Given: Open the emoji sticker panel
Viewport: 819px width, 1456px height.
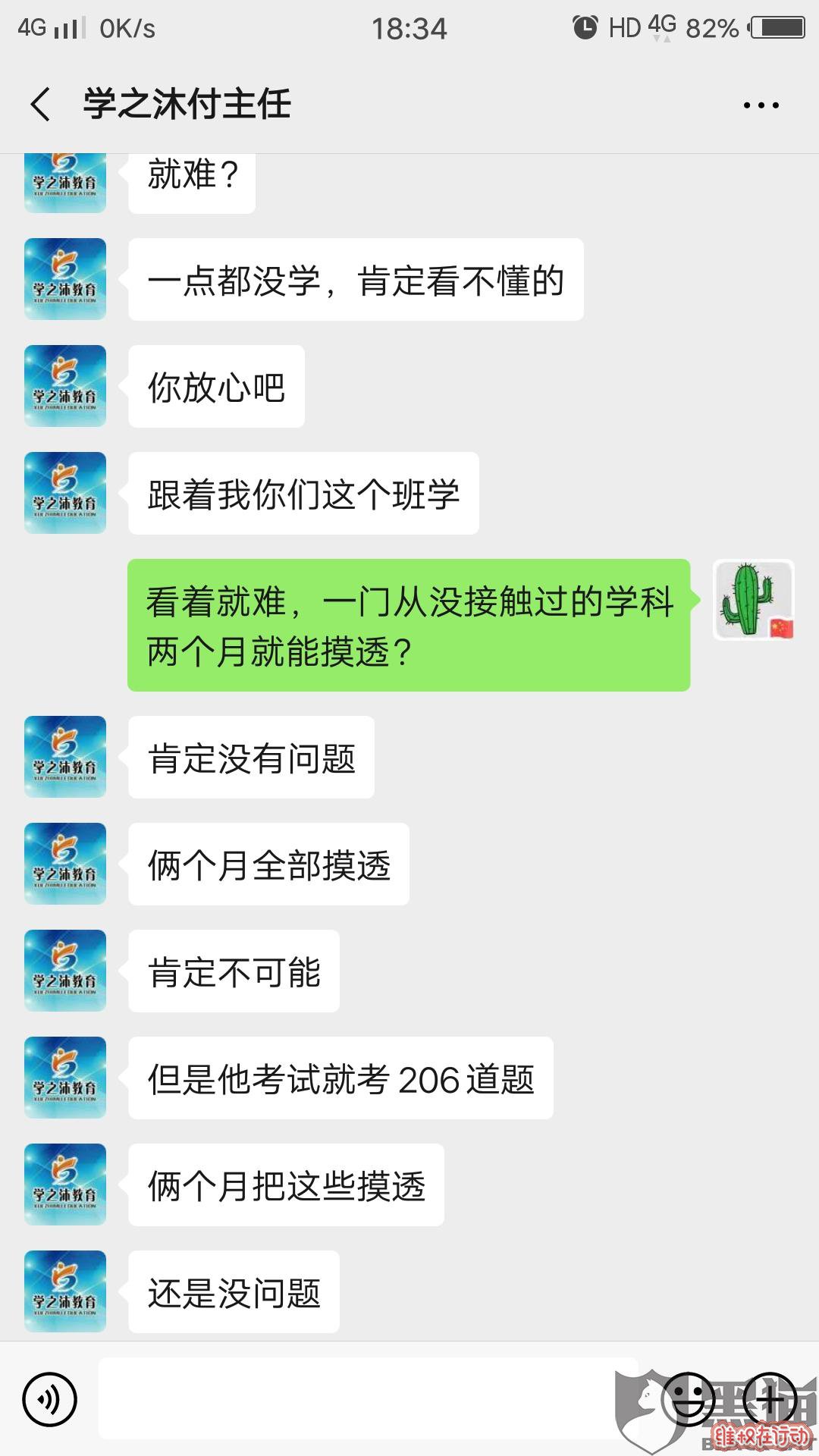Looking at the screenshot, I should click(x=688, y=1399).
